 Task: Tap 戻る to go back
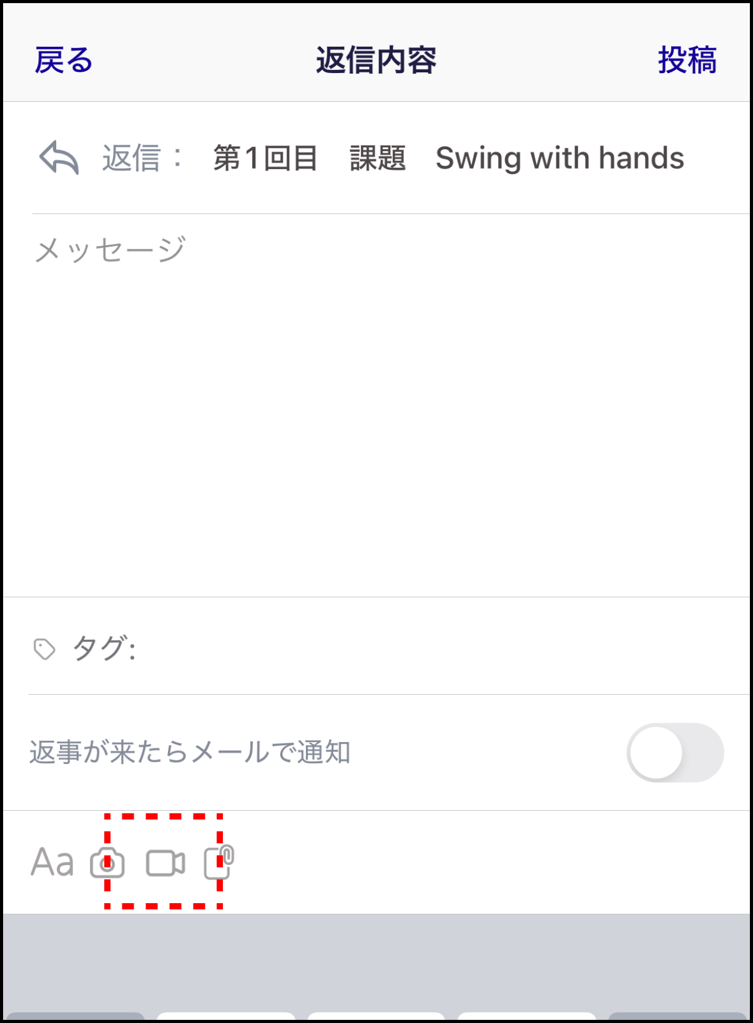coord(64,60)
